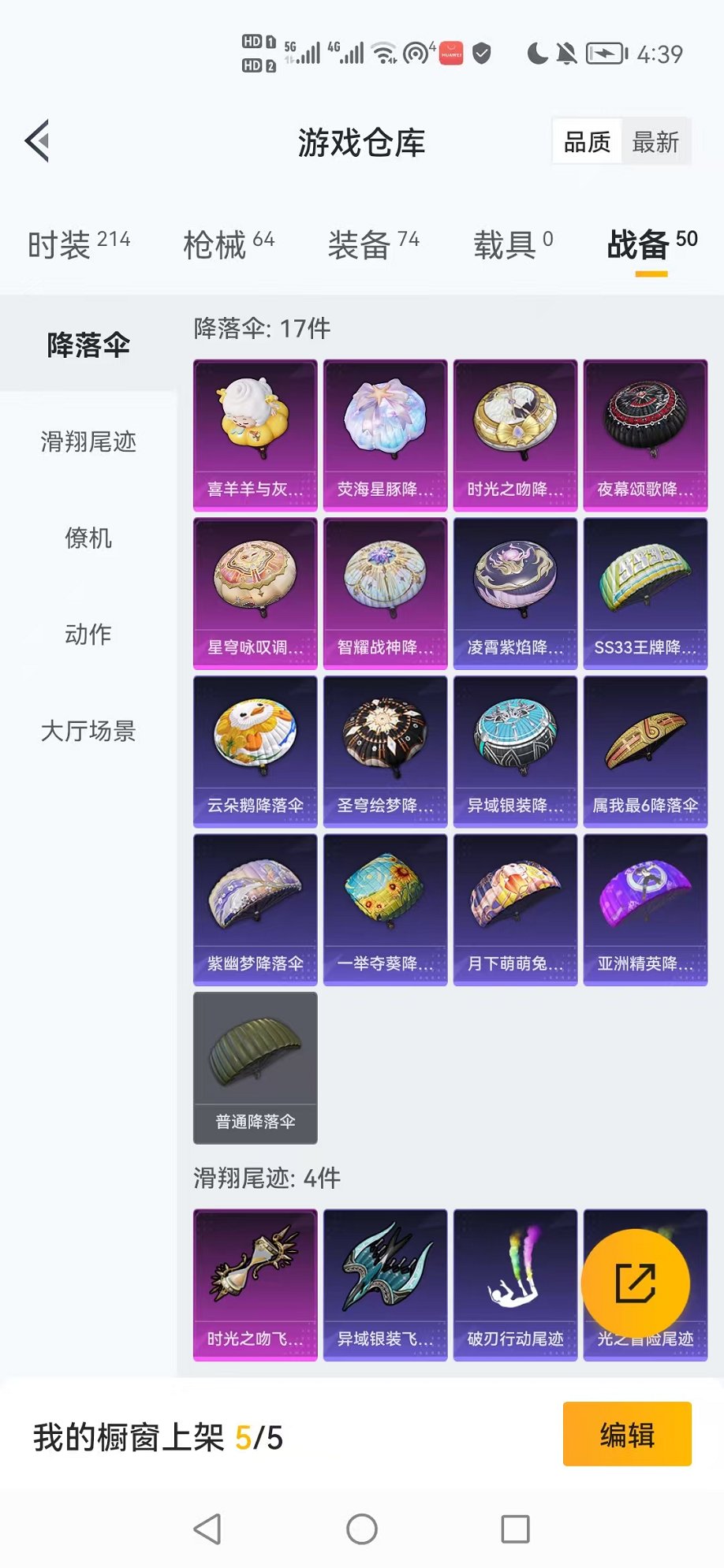Open the 大厅场景 category
Screen dimensions: 724x1568
88,731
